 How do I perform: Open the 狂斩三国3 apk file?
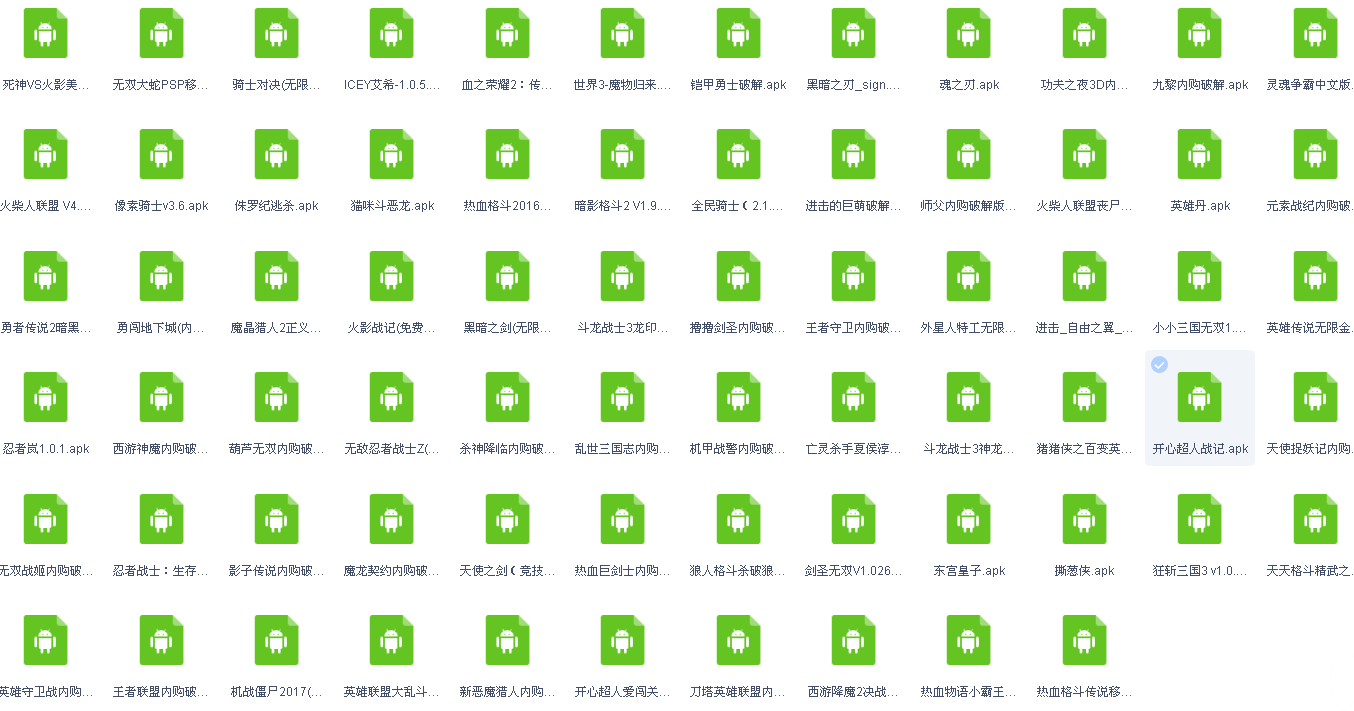[1199, 520]
